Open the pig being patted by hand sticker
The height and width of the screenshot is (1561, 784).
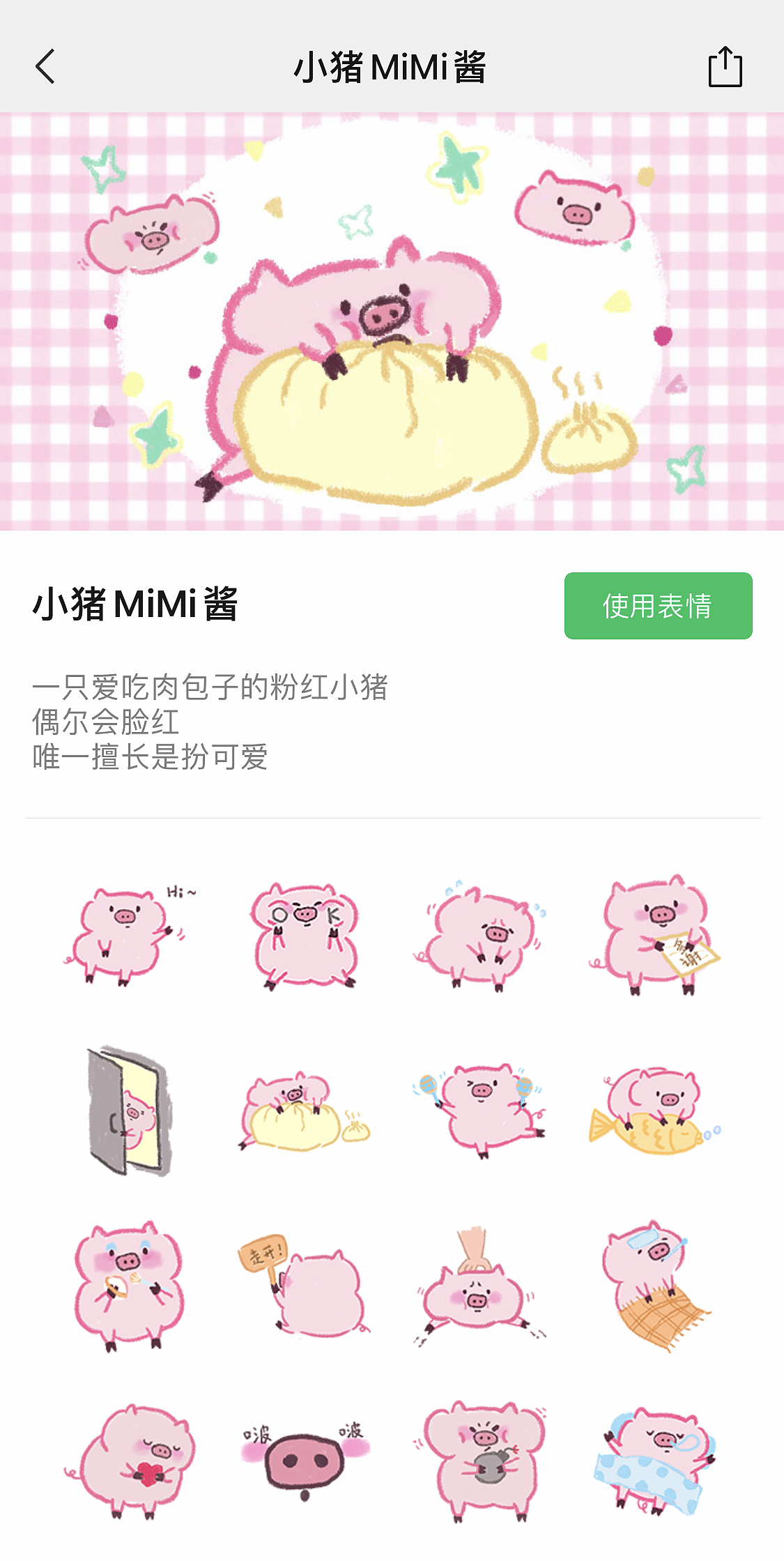tap(480, 1286)
